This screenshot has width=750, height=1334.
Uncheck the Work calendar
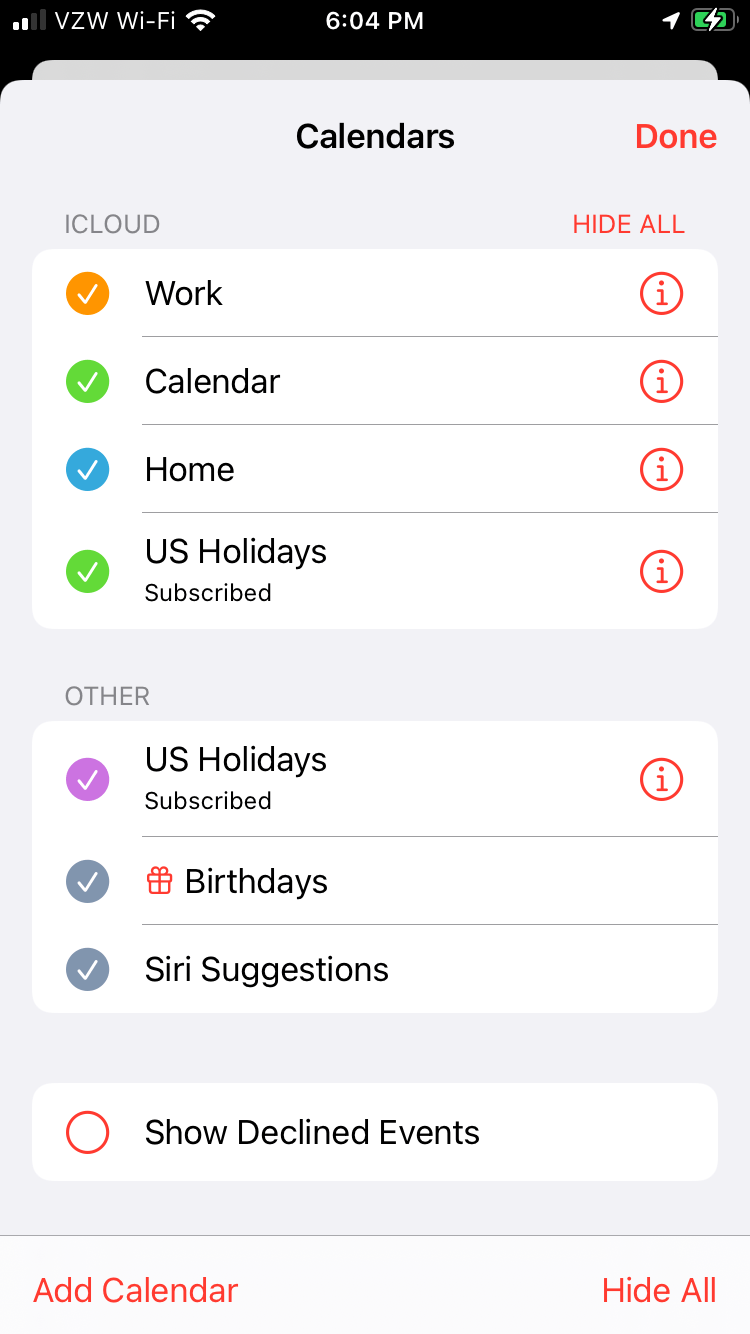click(88, 294)
